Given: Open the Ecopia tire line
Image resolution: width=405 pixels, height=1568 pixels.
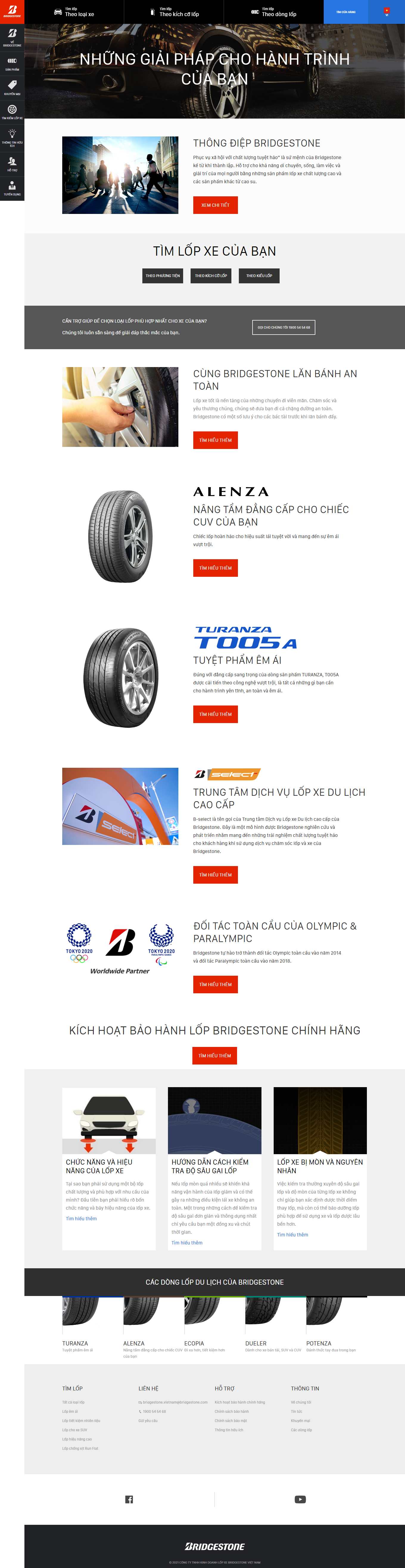Looking at the screenshot, I should (x=194, y=1343).
